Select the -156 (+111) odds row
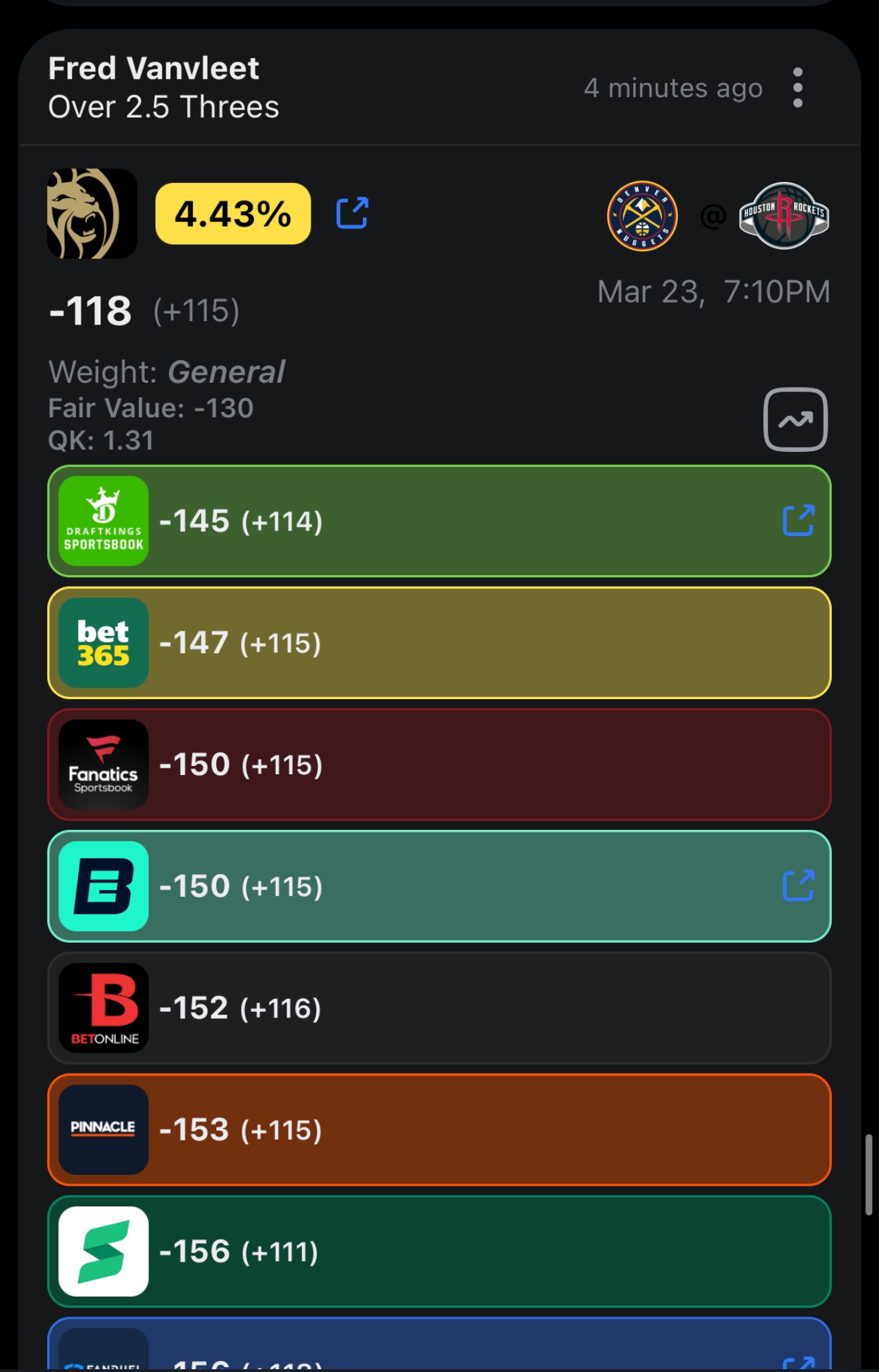Viewport: 879px width, 1372px height. (x=438, y=1252)
